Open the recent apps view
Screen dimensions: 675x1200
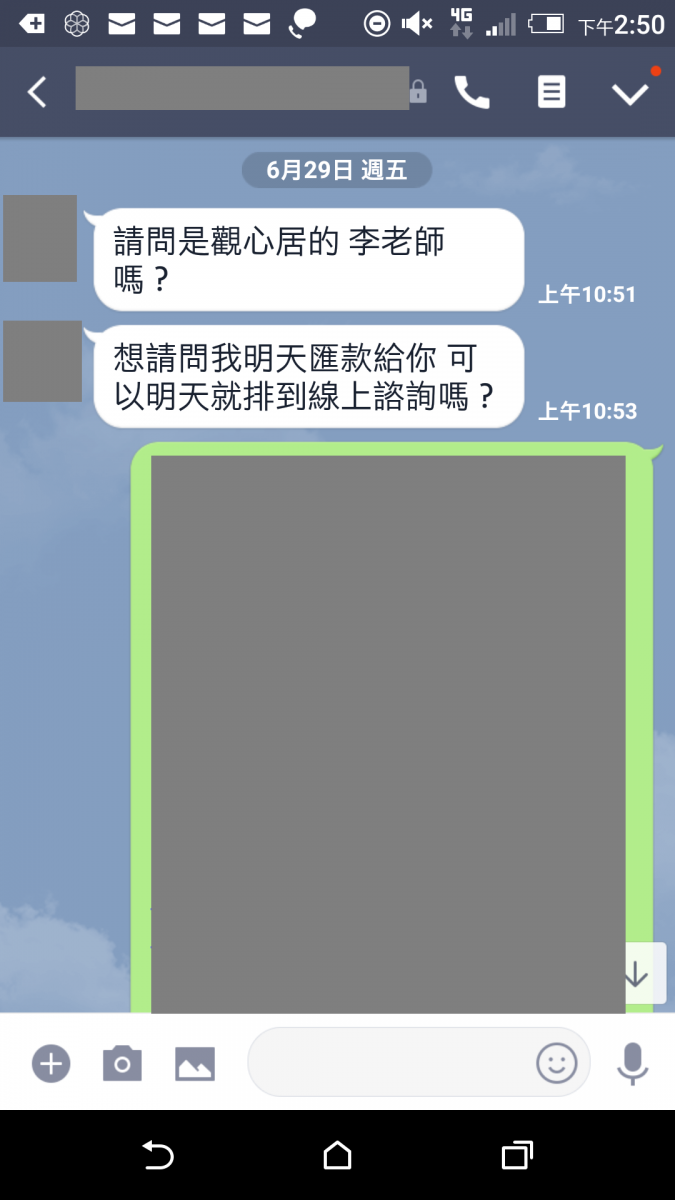point(516,1156)
